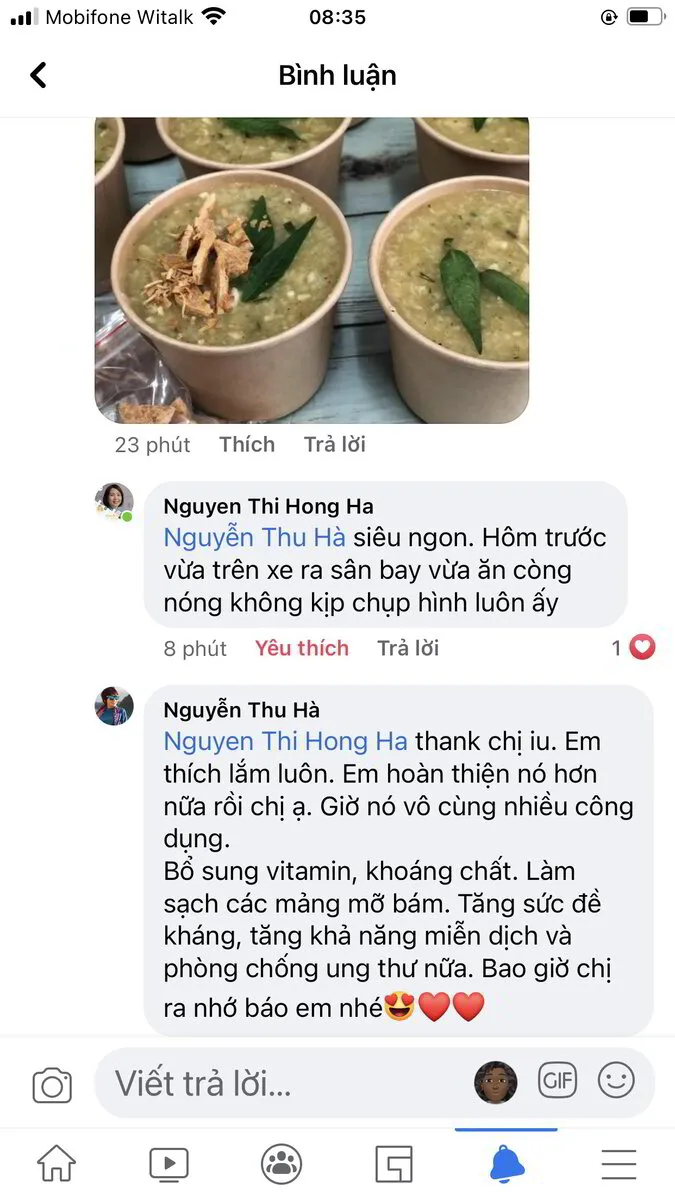The width and height of the screenshot is (675, 1200).
Task: Open the porridge cups photo in the comment
Action: [x=311, y=270]
